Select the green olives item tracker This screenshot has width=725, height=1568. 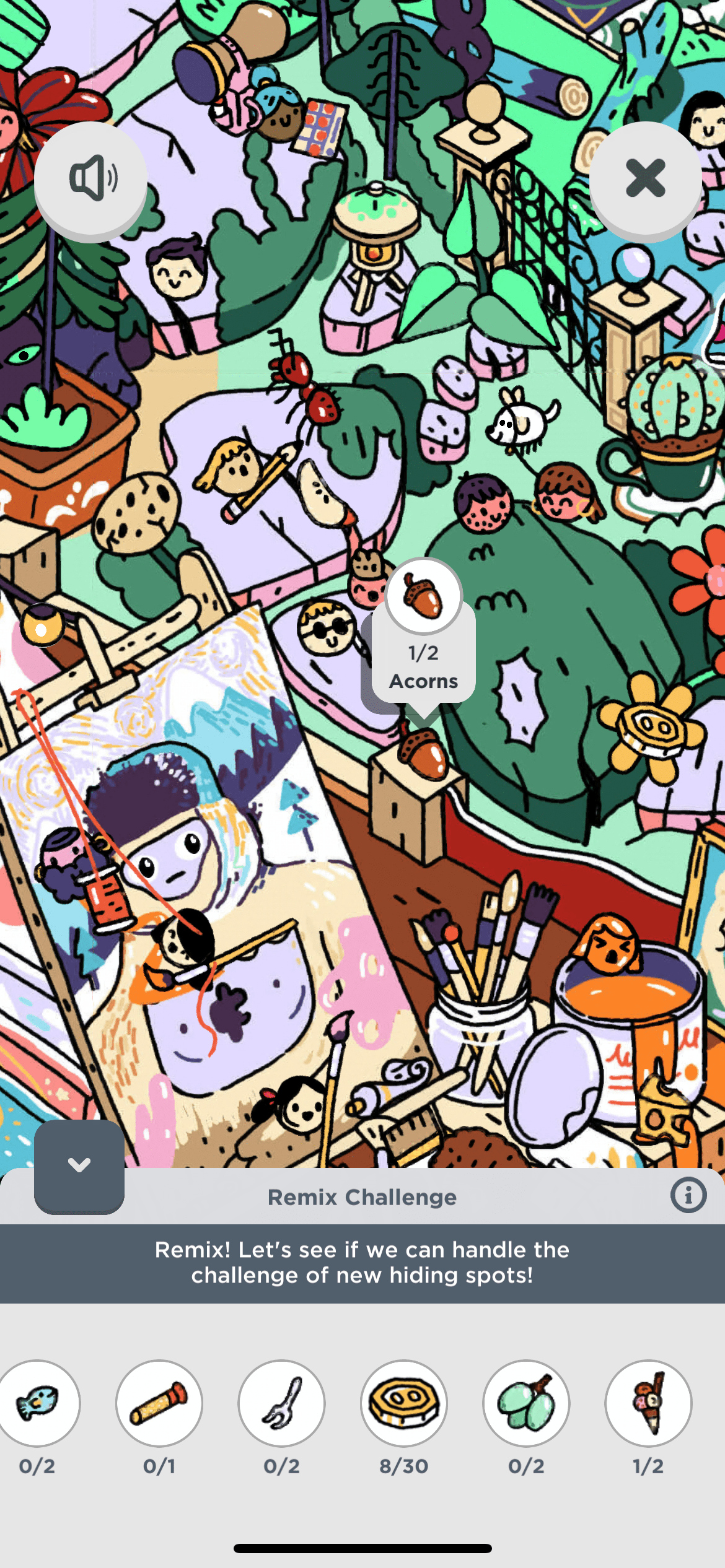click(x=526, y=1402)
